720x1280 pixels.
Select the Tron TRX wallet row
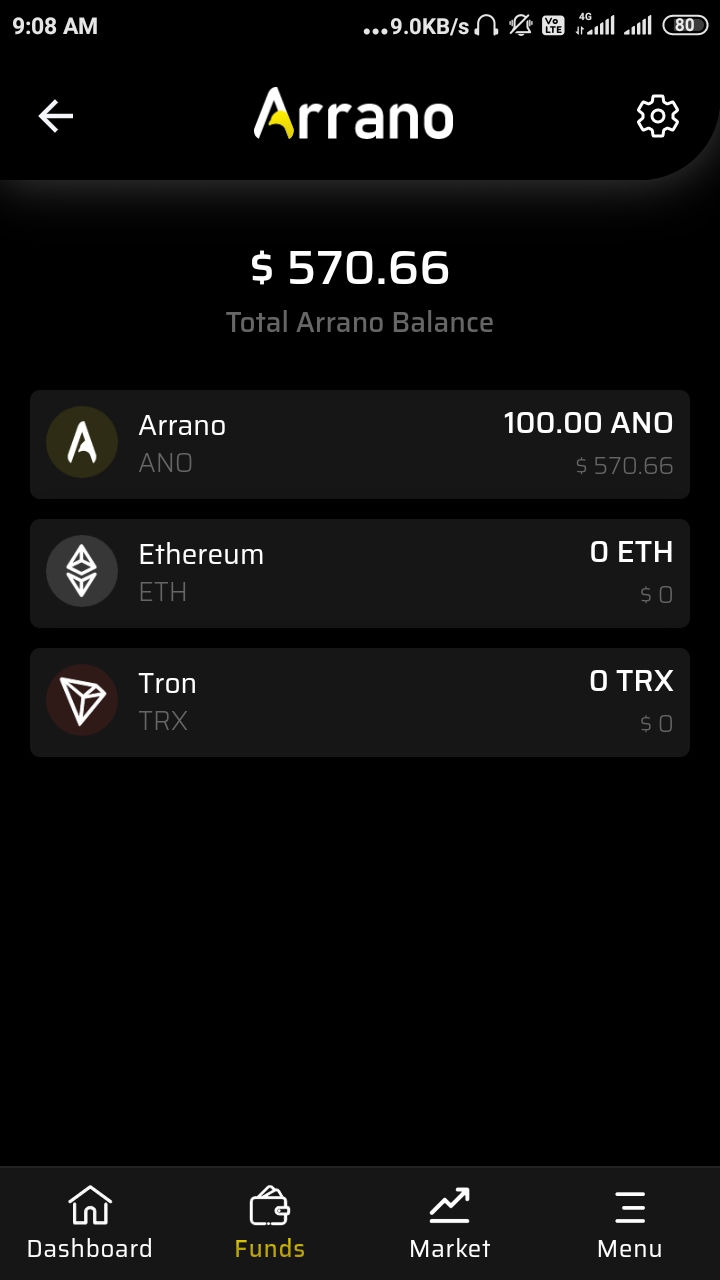[x=360, y=702]
